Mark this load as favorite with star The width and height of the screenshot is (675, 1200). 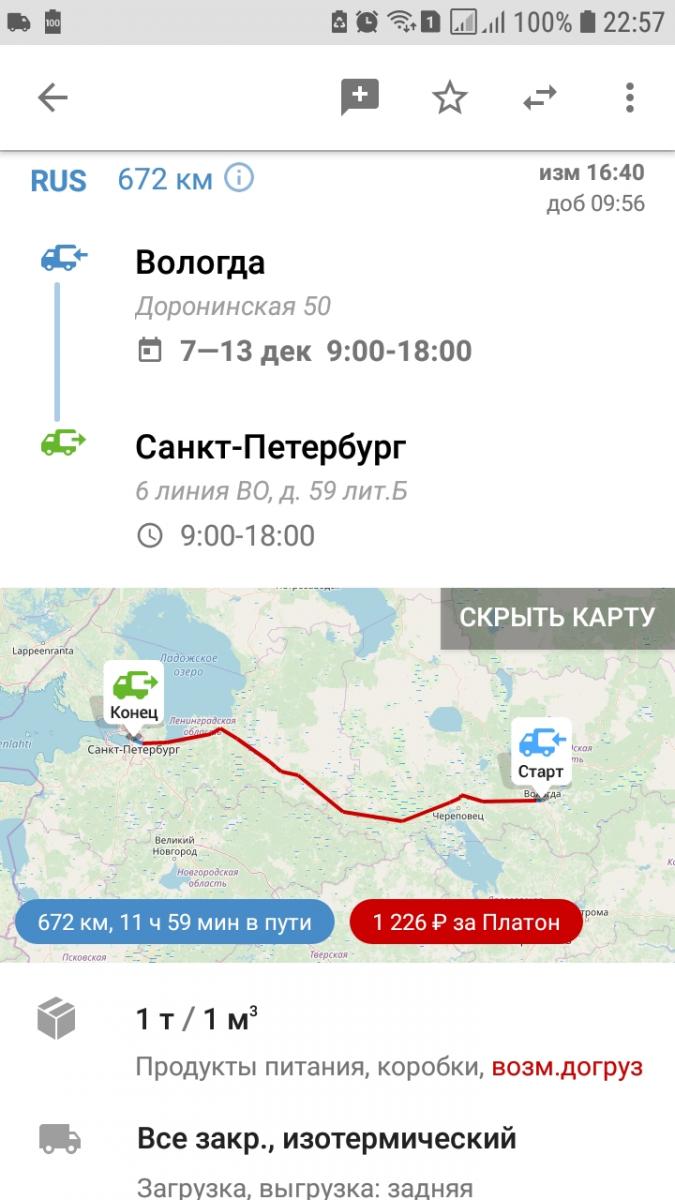click(450, 97)
